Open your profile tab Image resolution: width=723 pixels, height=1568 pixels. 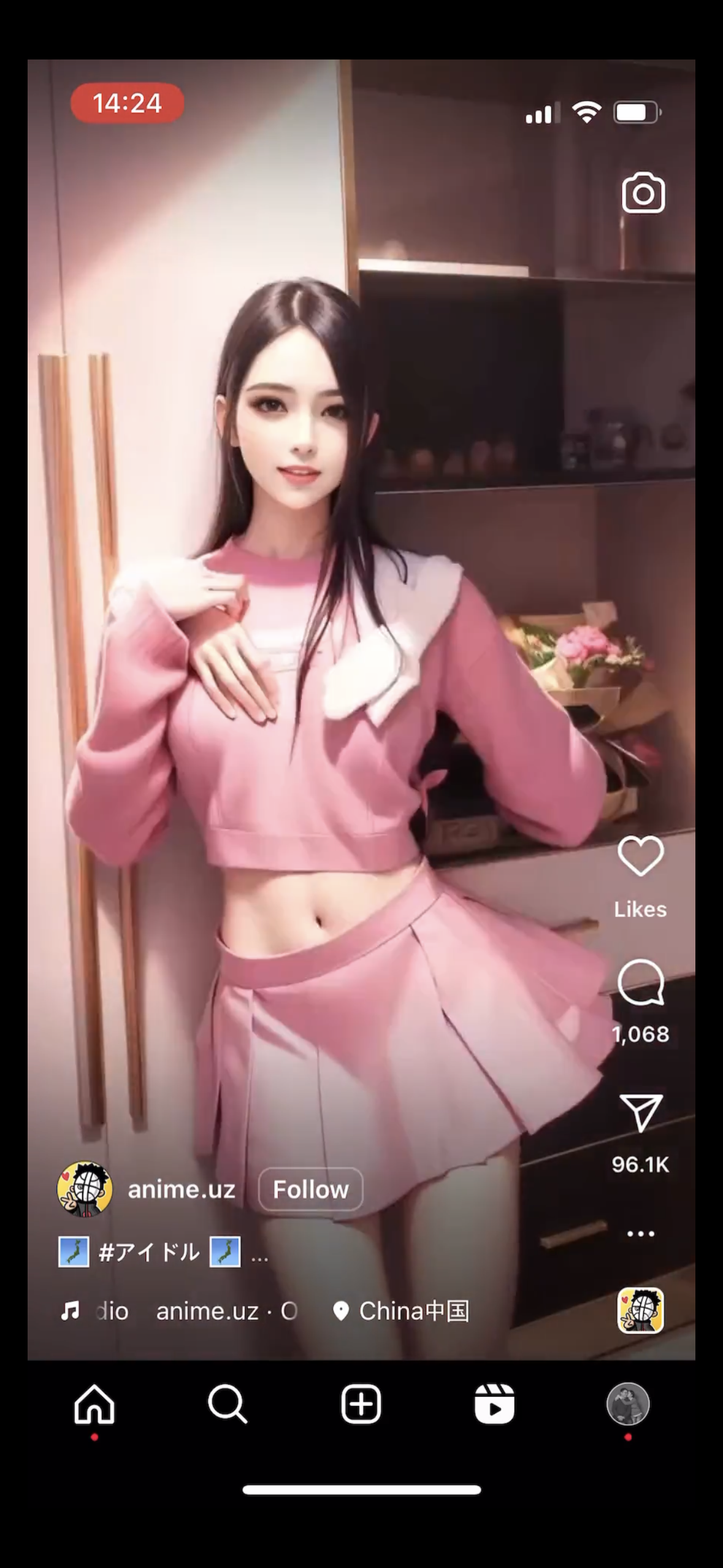627,1404
